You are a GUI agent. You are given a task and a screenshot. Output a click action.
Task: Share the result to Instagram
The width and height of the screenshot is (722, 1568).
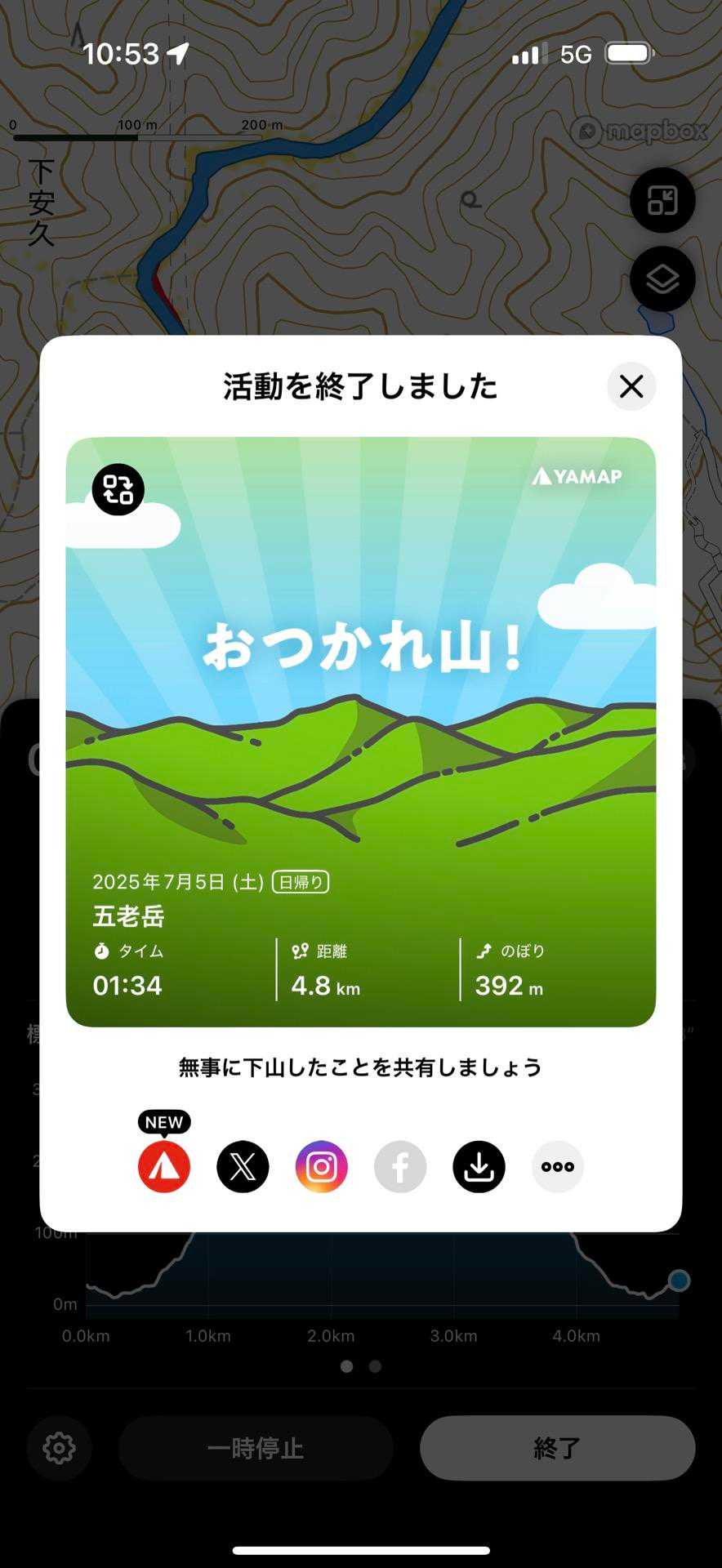(x=321, y=1166)
